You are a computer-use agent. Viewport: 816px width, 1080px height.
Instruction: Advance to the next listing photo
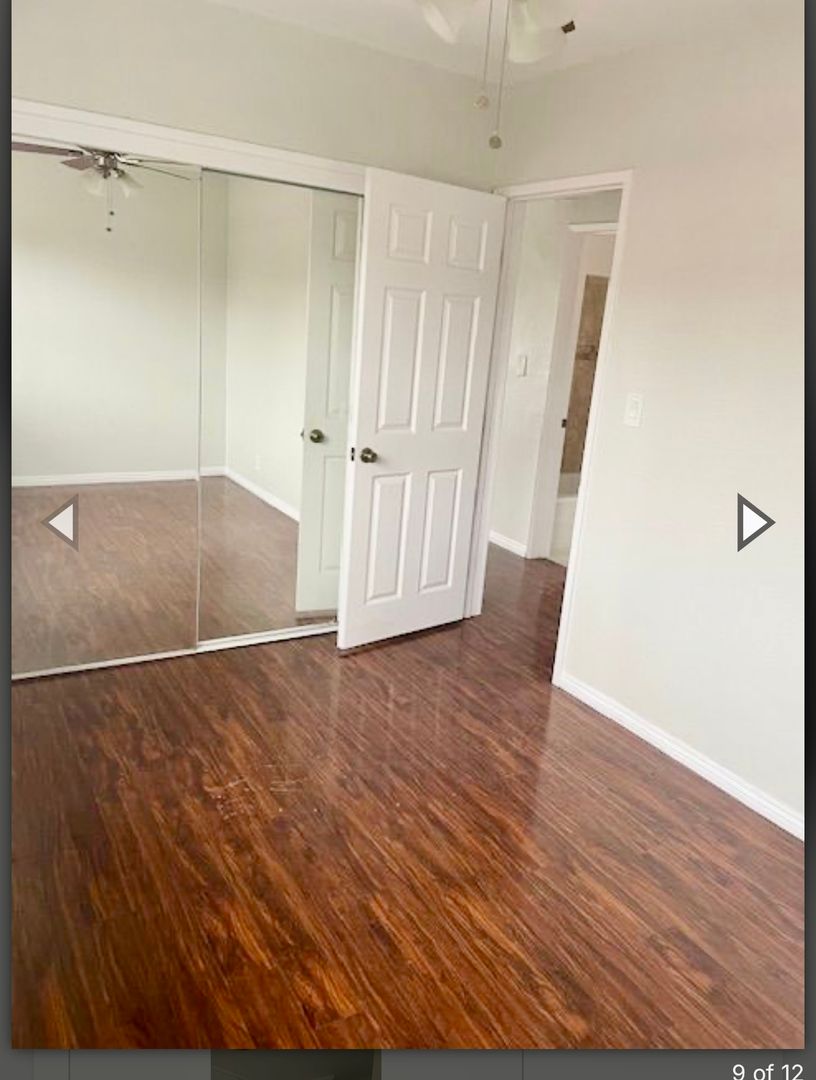754,522
